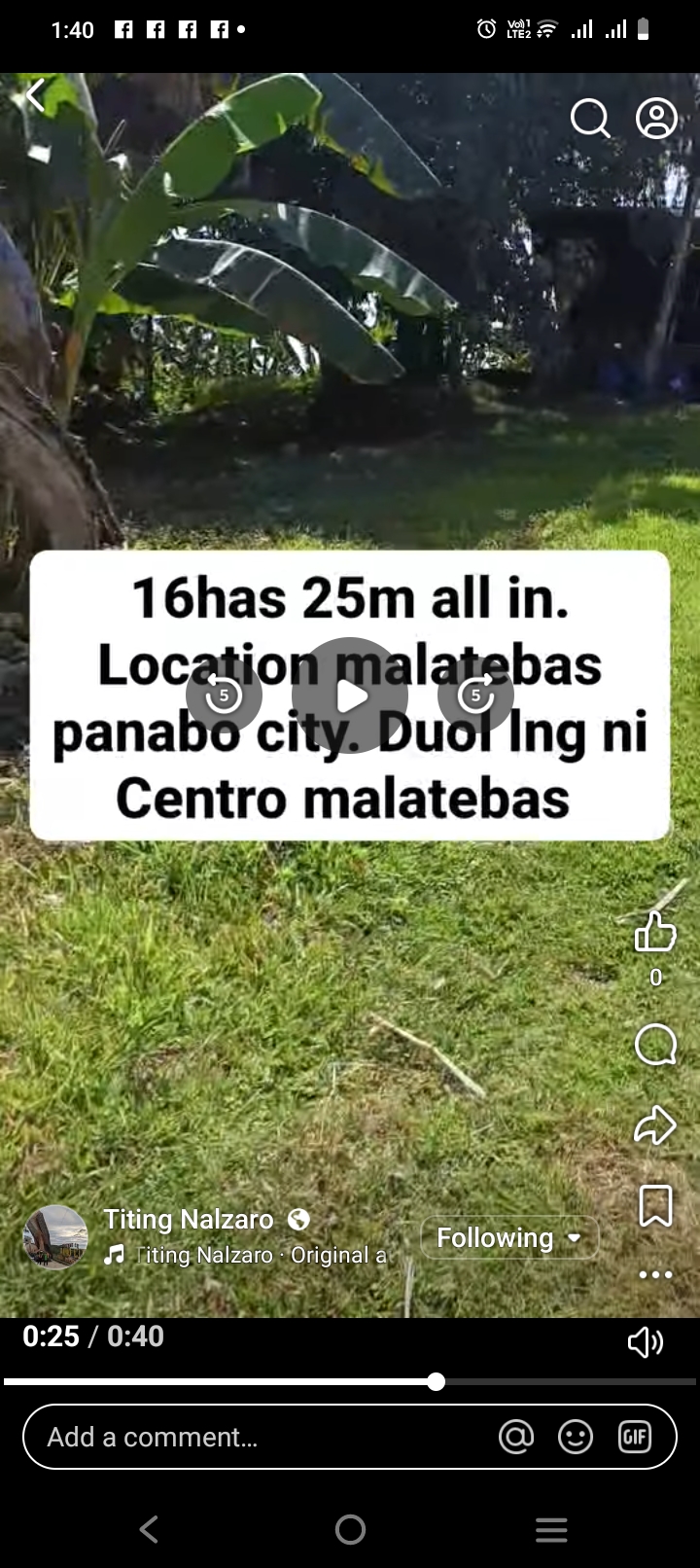Open Titing Nalzaro's profile name
The width and height of the screenshot is (700, 1568).
(189, 1220)
